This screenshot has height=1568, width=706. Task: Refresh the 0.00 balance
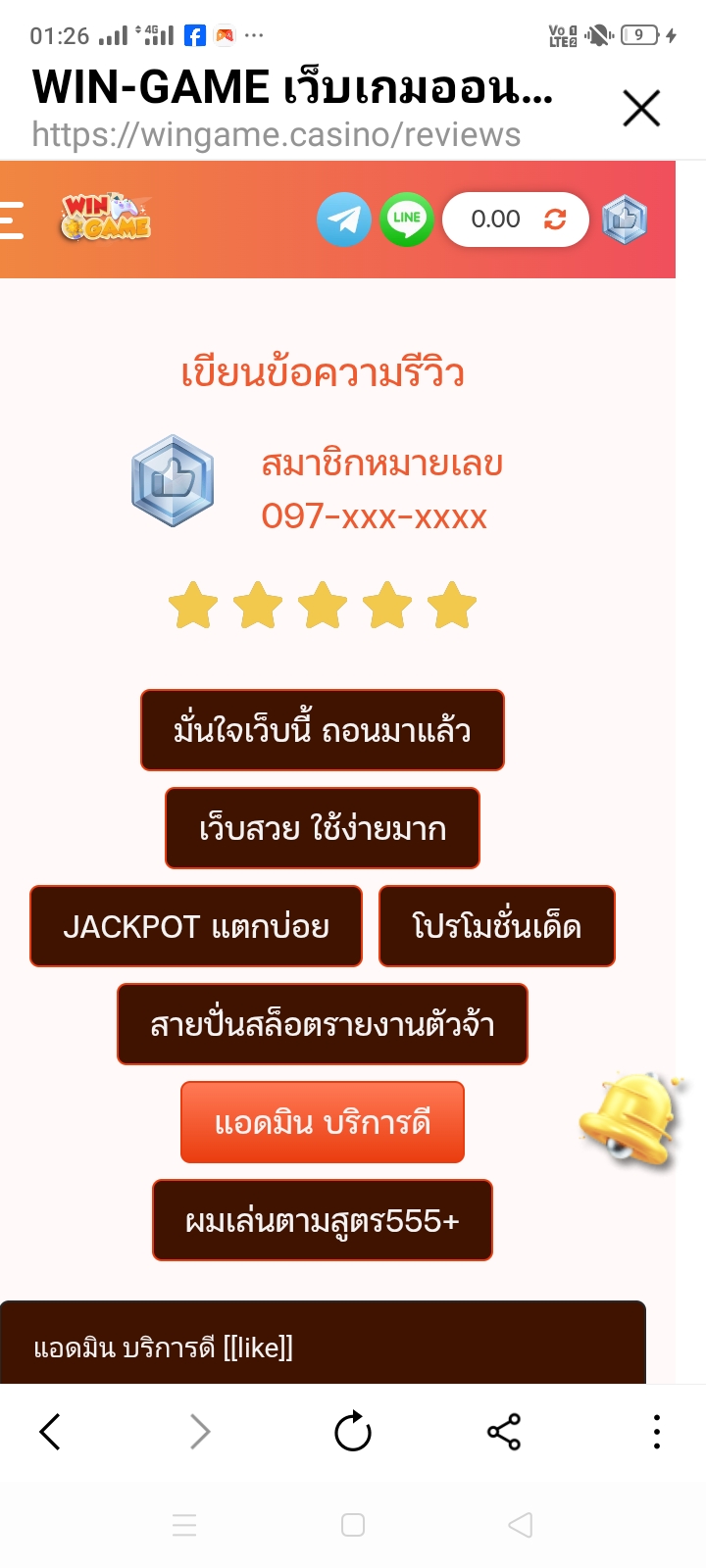click(555, 220)
